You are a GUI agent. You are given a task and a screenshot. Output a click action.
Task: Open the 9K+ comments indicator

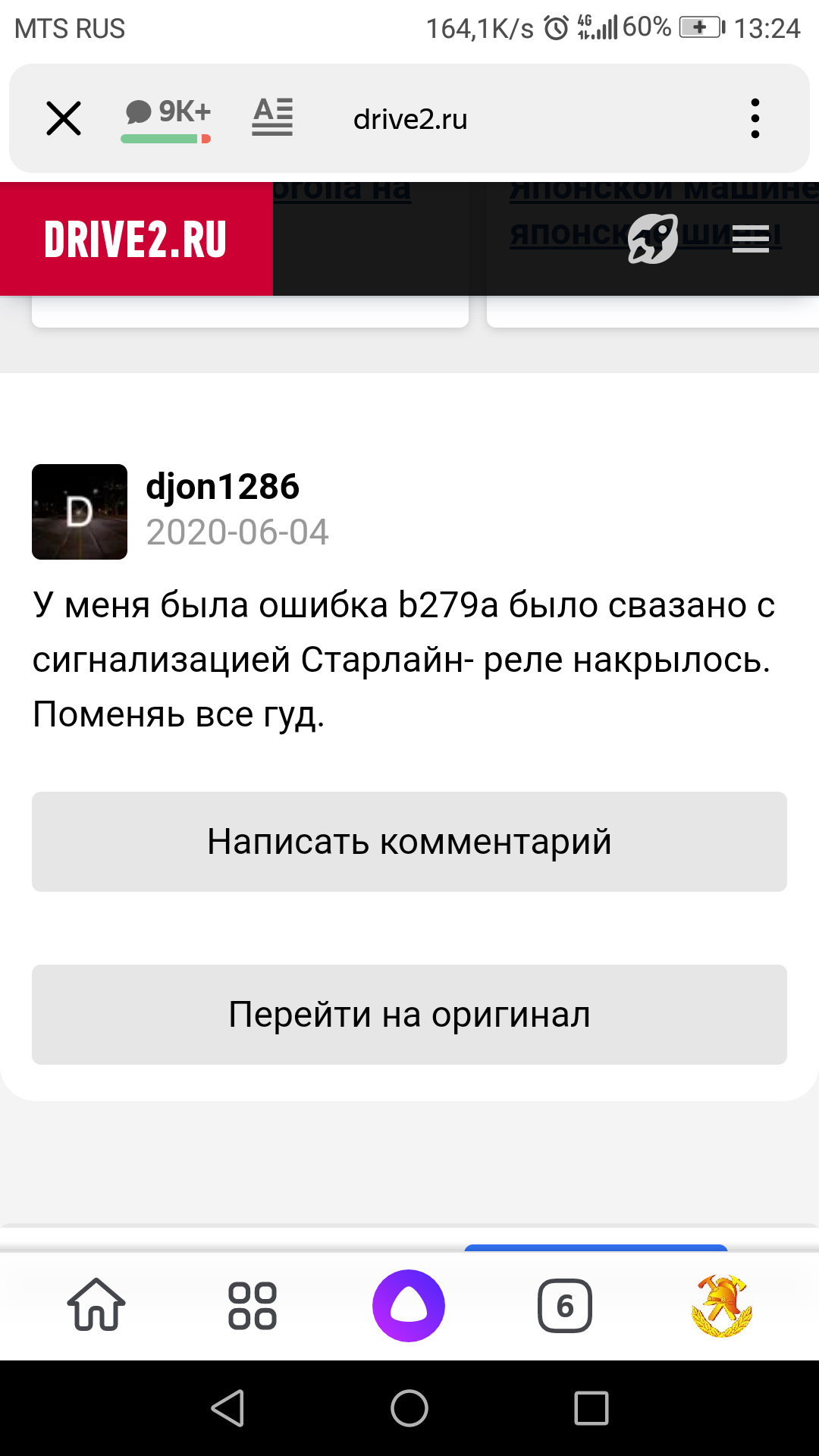167,119
